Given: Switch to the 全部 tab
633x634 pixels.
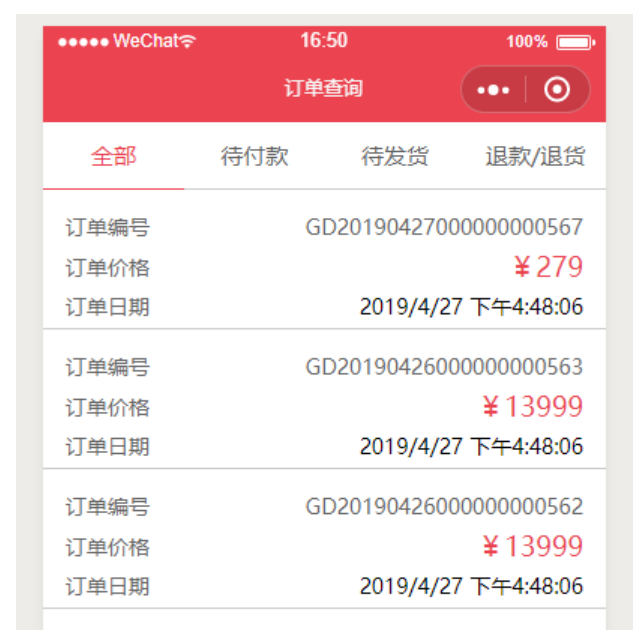Looking at the screenshot, I should coord(113,157).
